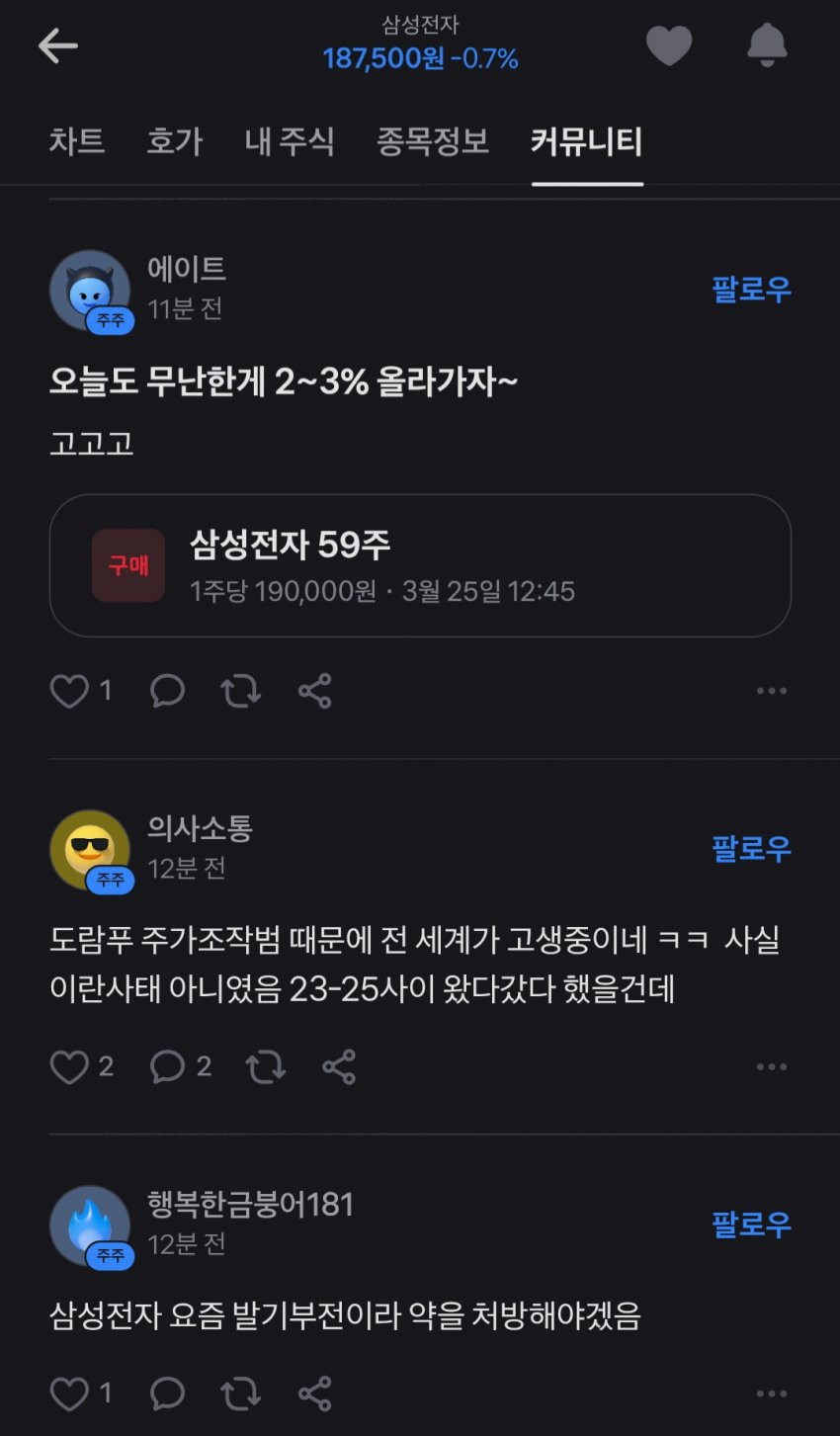The image size is (840, 1436).
Task: Open the 삼성전자 59주 purchase card
Action: [x=420, y=565]
